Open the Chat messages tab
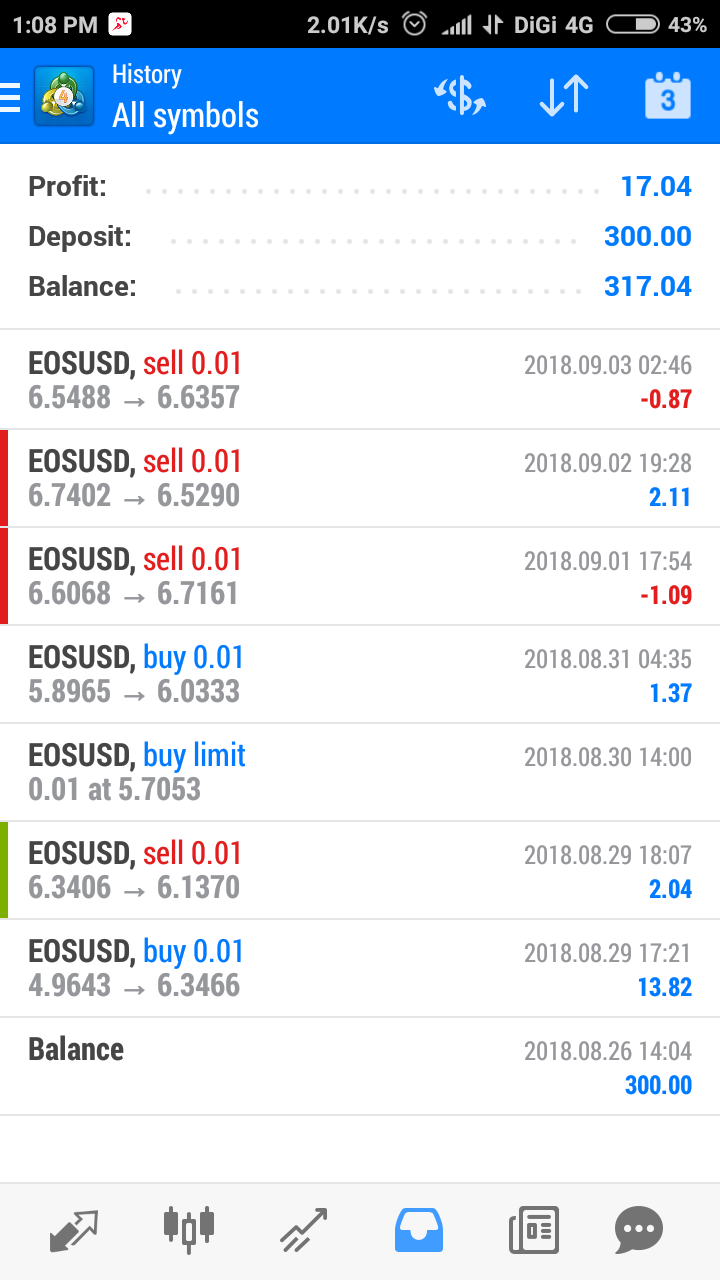This screenshot has height=1280, width=720. [x=638, y=1230]
